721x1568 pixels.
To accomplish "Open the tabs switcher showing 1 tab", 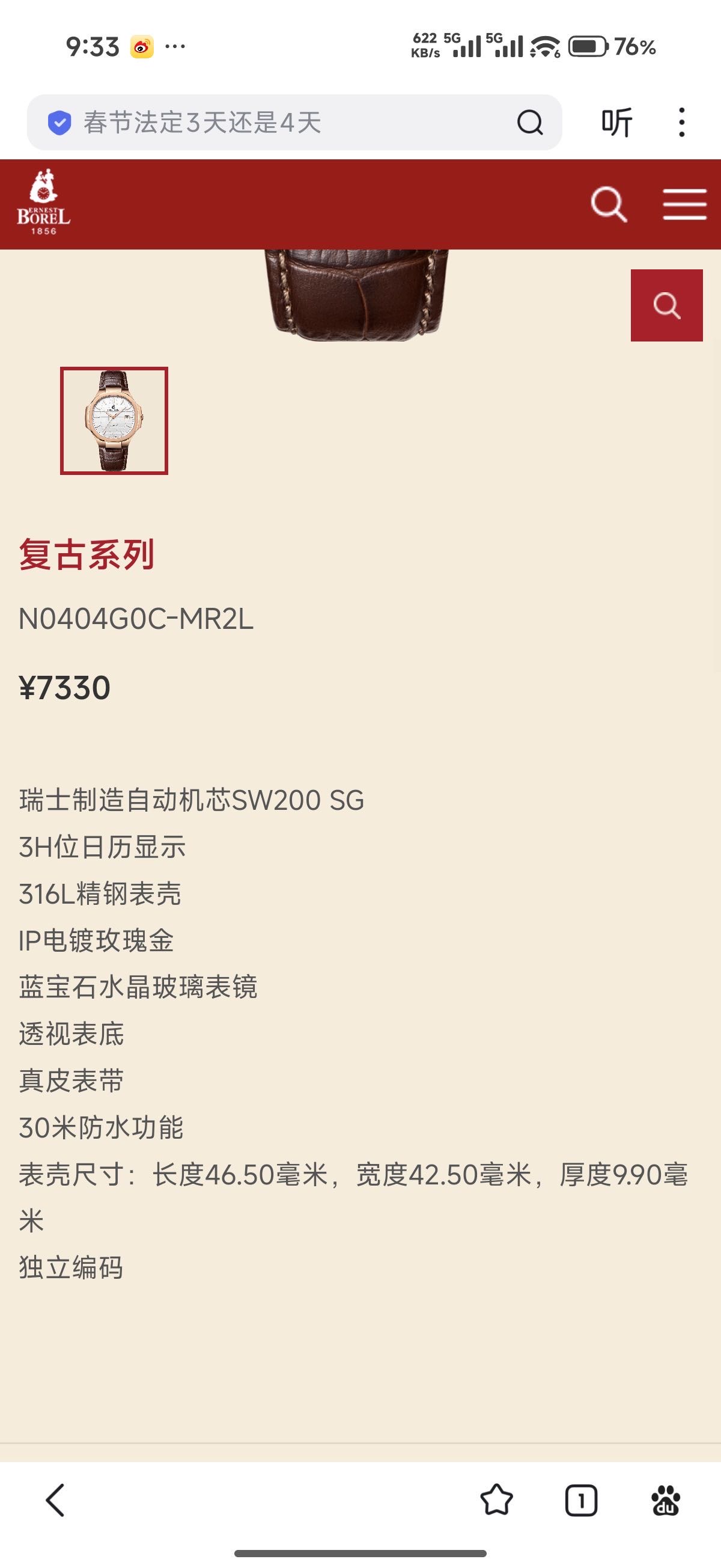I will (581, 1501).
